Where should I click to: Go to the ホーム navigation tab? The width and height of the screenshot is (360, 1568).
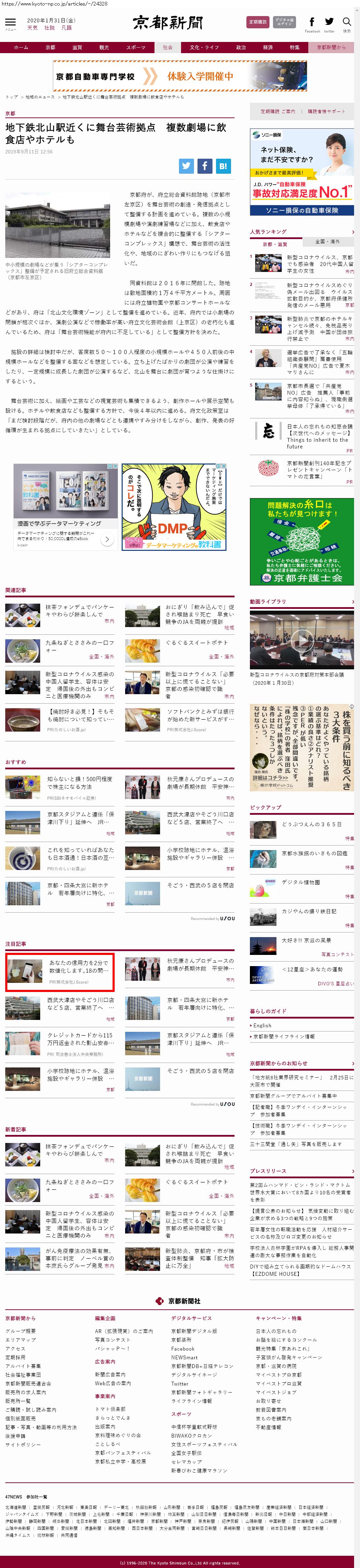coord(21,48)
